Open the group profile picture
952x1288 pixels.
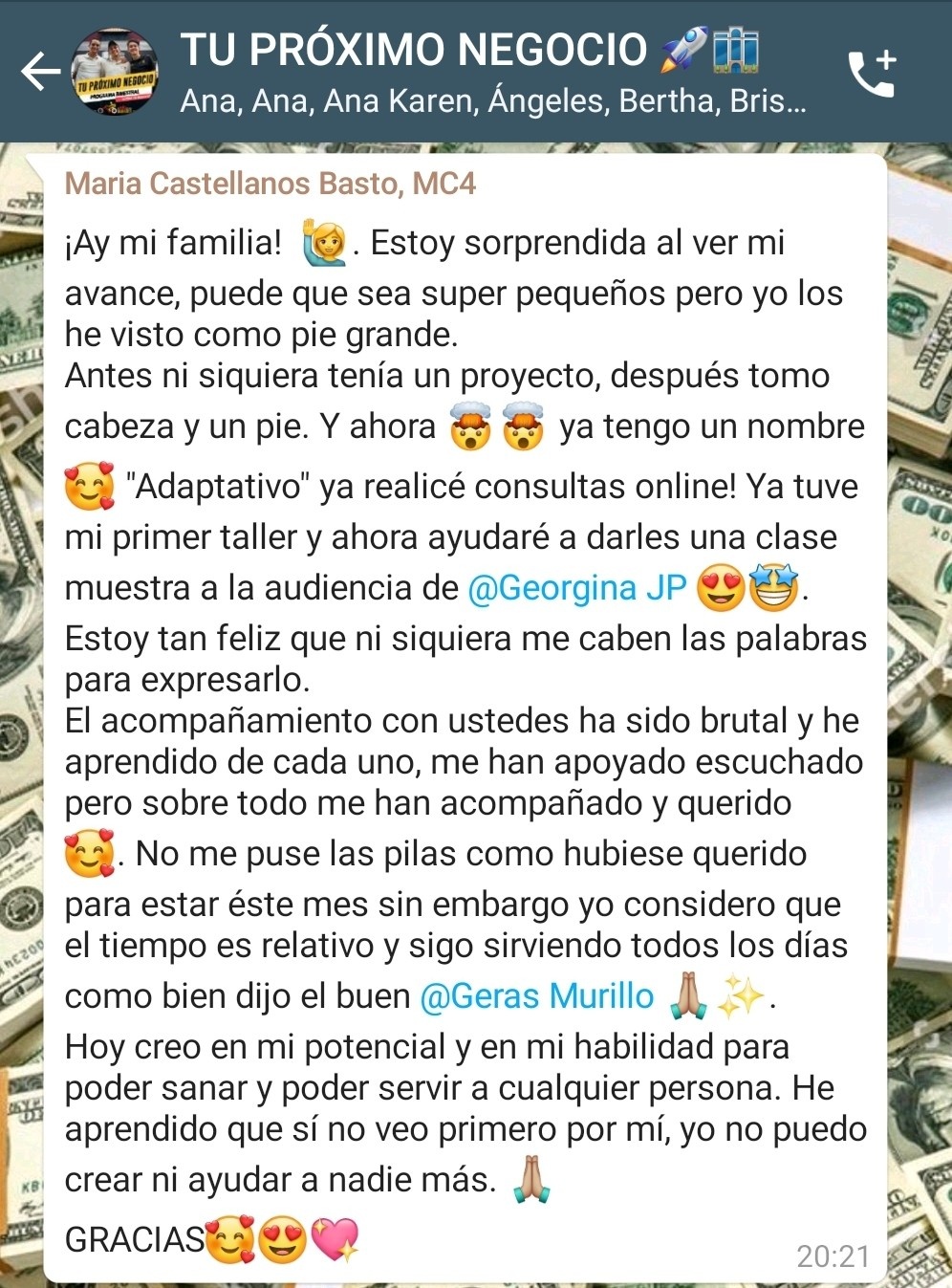(115, 72)
